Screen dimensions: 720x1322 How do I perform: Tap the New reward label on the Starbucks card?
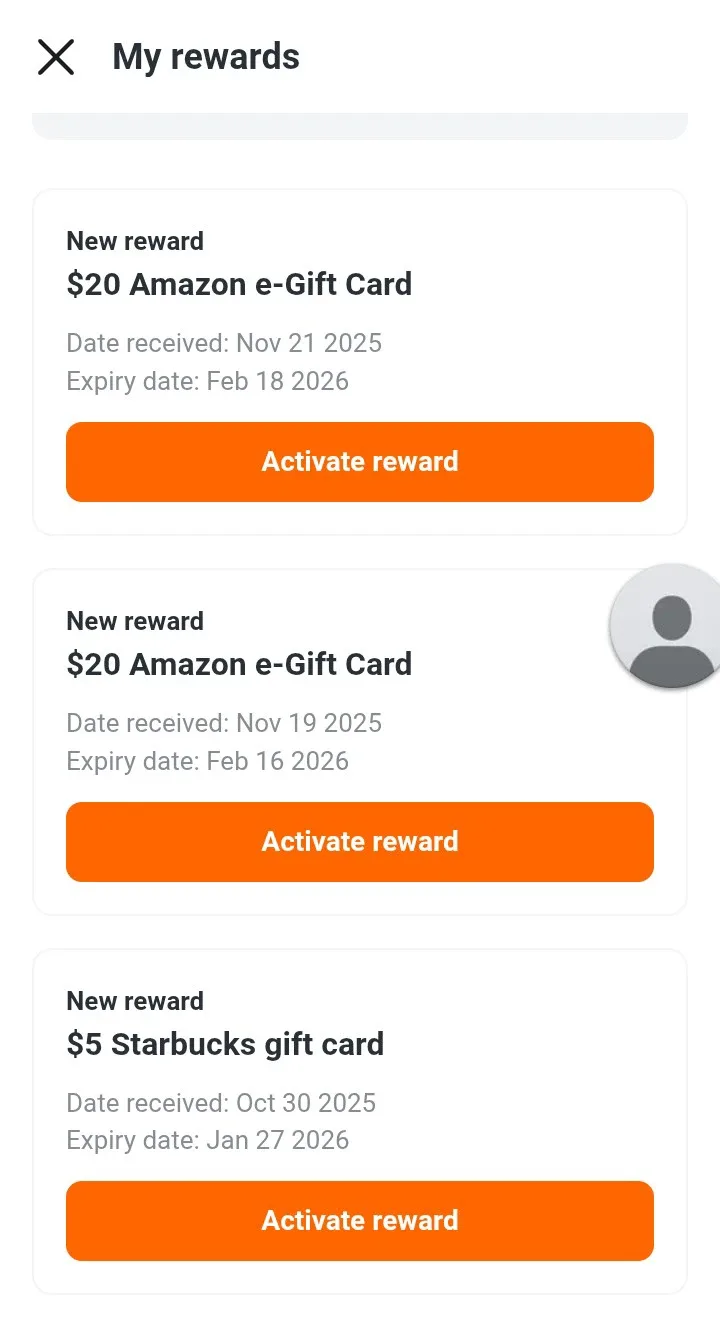pyautogui.click(x=135, y=1001)
